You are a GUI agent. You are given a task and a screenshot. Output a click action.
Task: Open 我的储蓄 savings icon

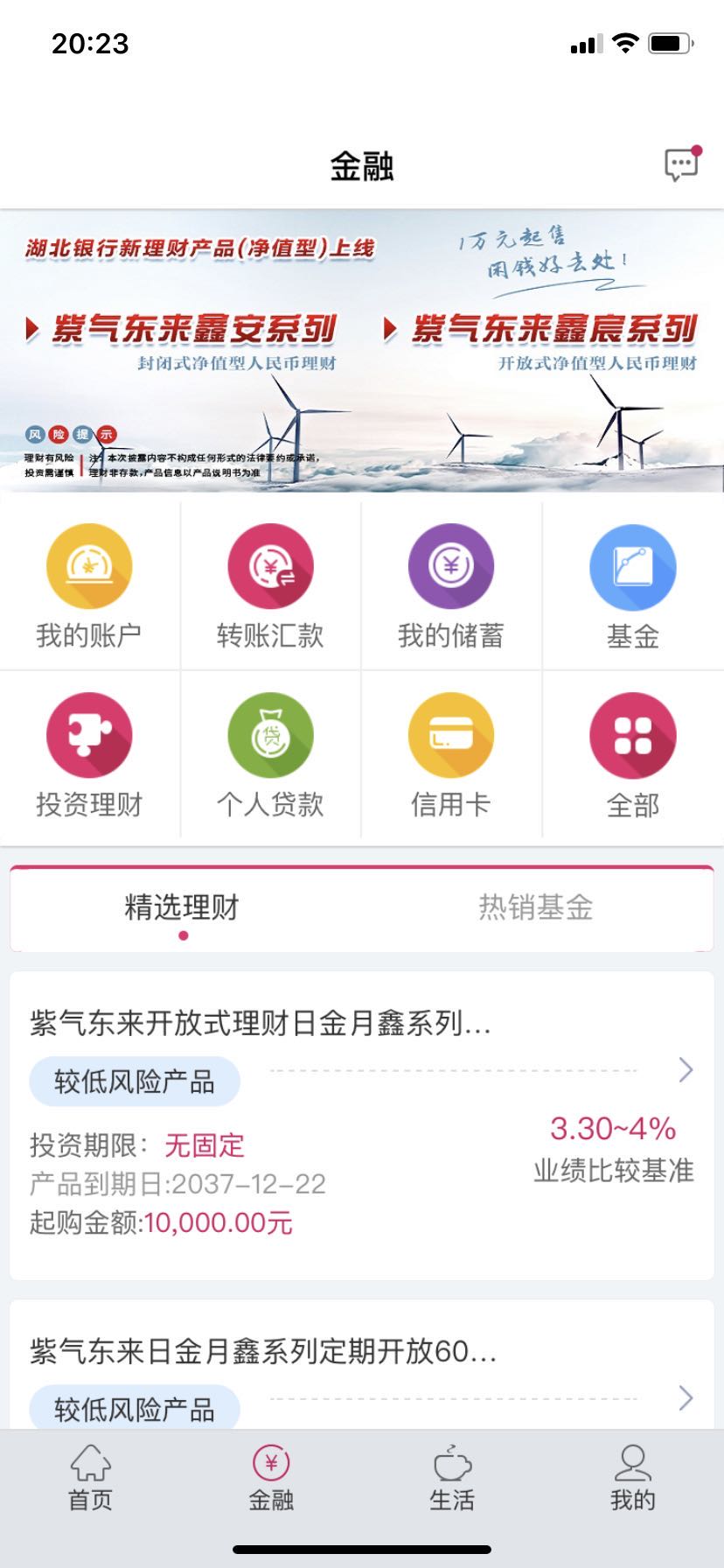coord(451,584)
